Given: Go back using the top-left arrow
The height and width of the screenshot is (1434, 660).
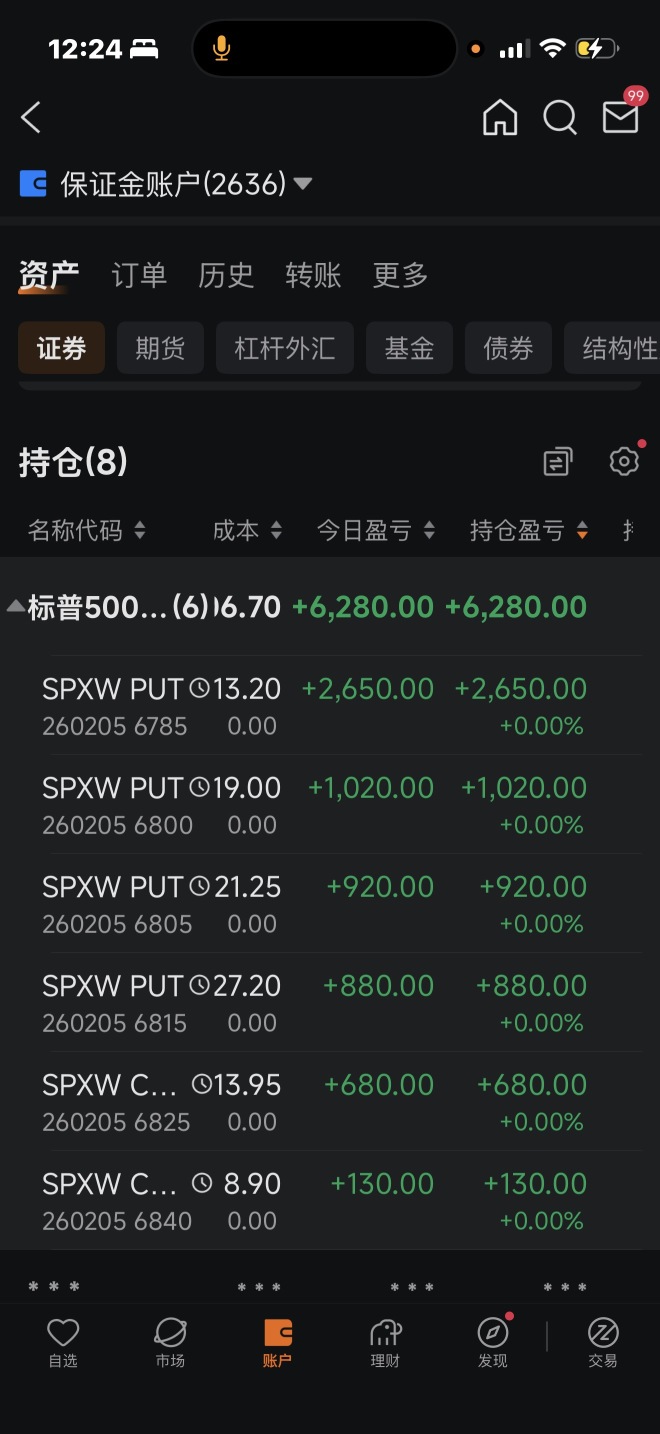Looking at the screenshot, I should [x=31, y=118].
